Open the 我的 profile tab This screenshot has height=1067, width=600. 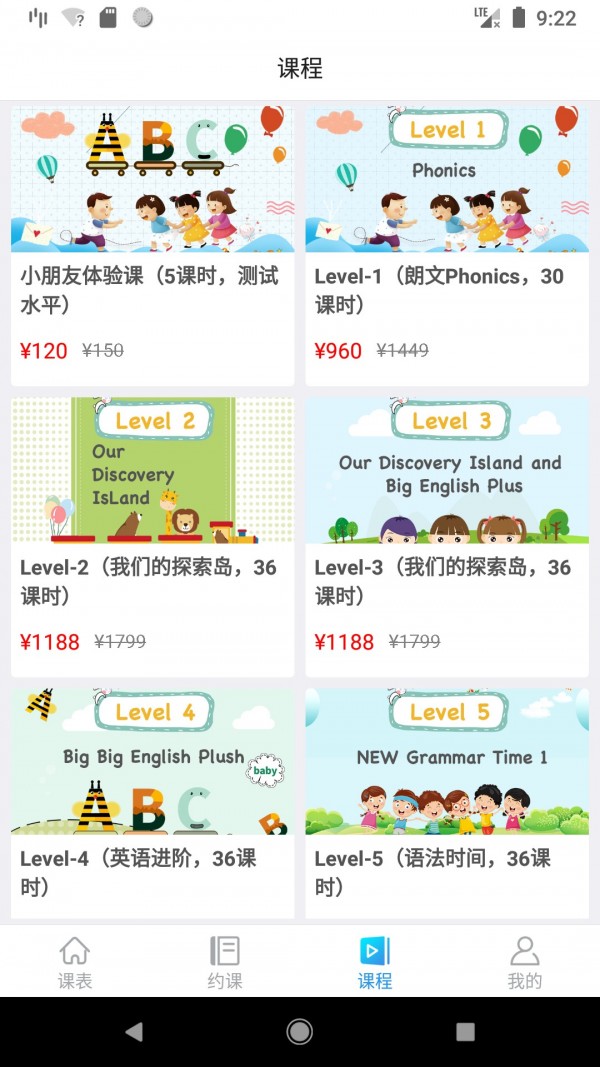pos(524,962)
